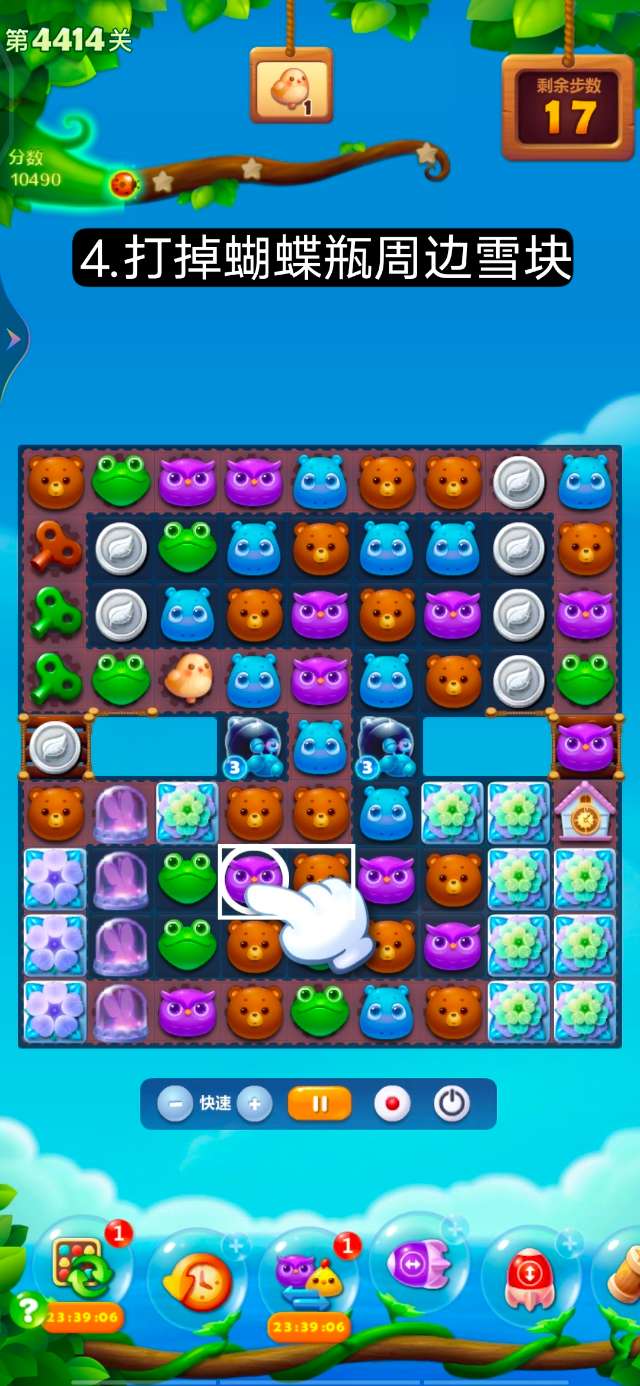
Task: Tap the power button on control bar
Action: click(452, 1104)
